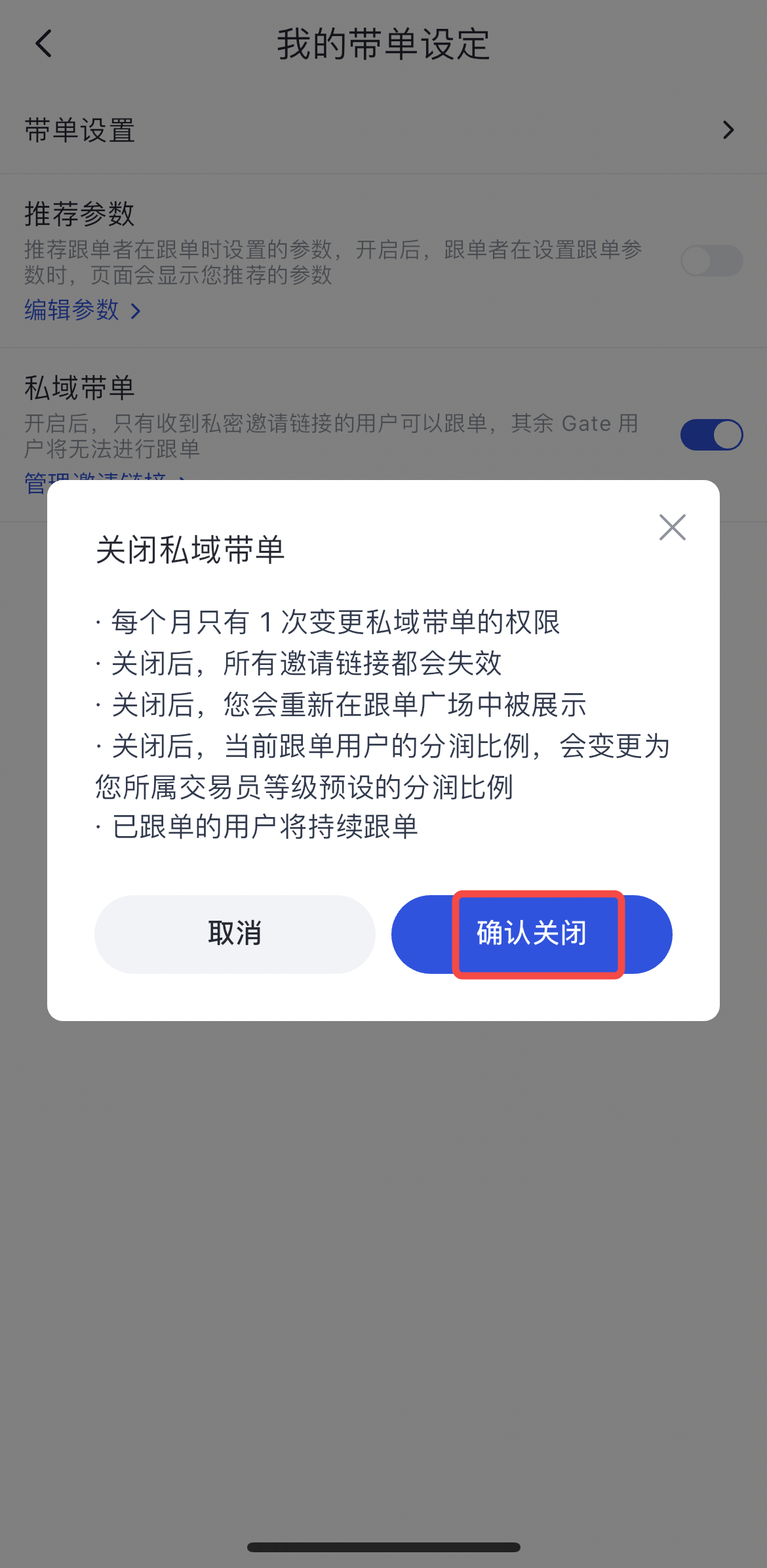Tap 取消 to cancel the dialog
This screenshot has height=1568, width=767.
(235, 934)
